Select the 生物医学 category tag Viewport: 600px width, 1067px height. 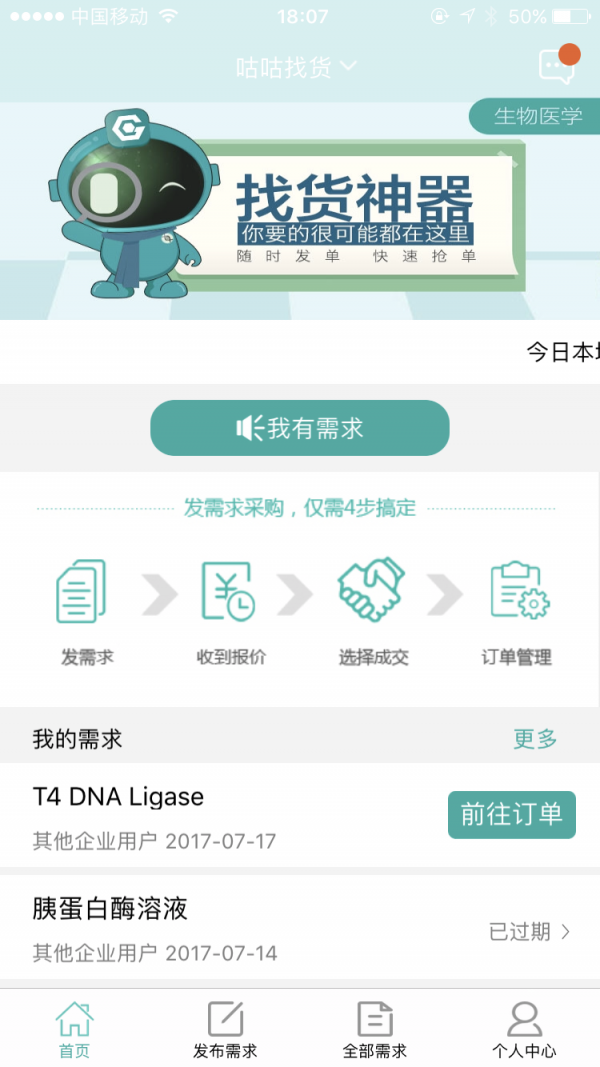(x=537, y=117)
